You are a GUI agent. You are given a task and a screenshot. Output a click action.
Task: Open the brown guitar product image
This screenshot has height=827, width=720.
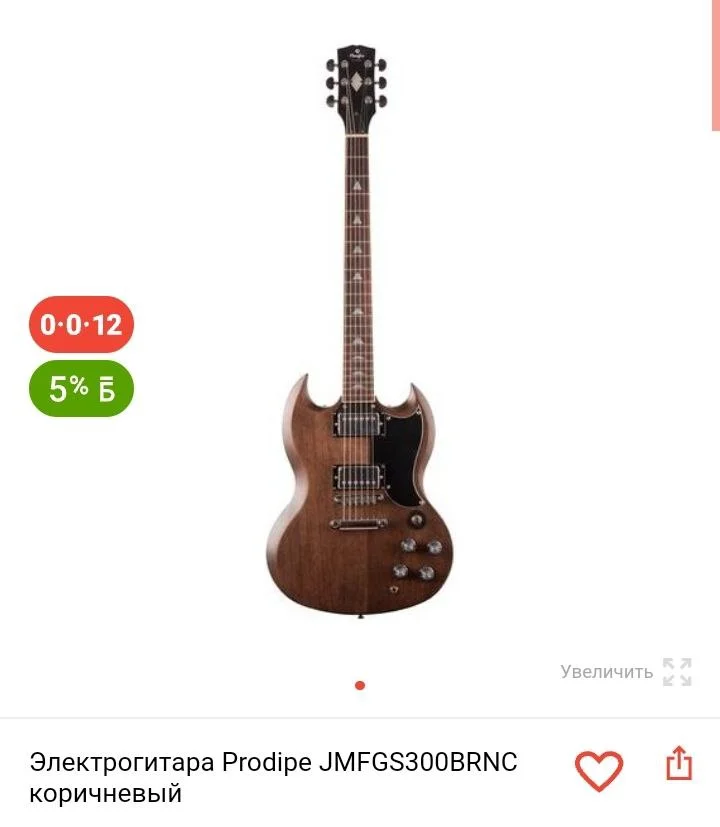(359, 330)
